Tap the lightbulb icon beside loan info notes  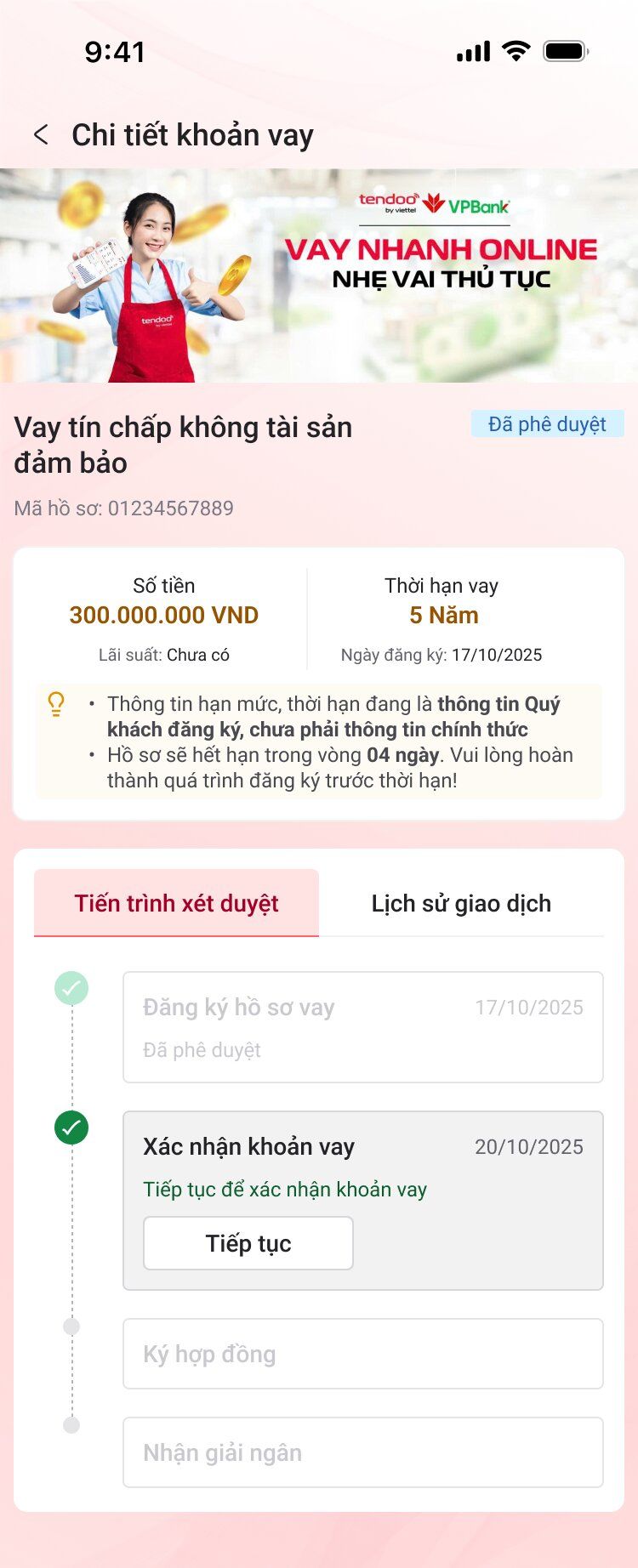56,703
